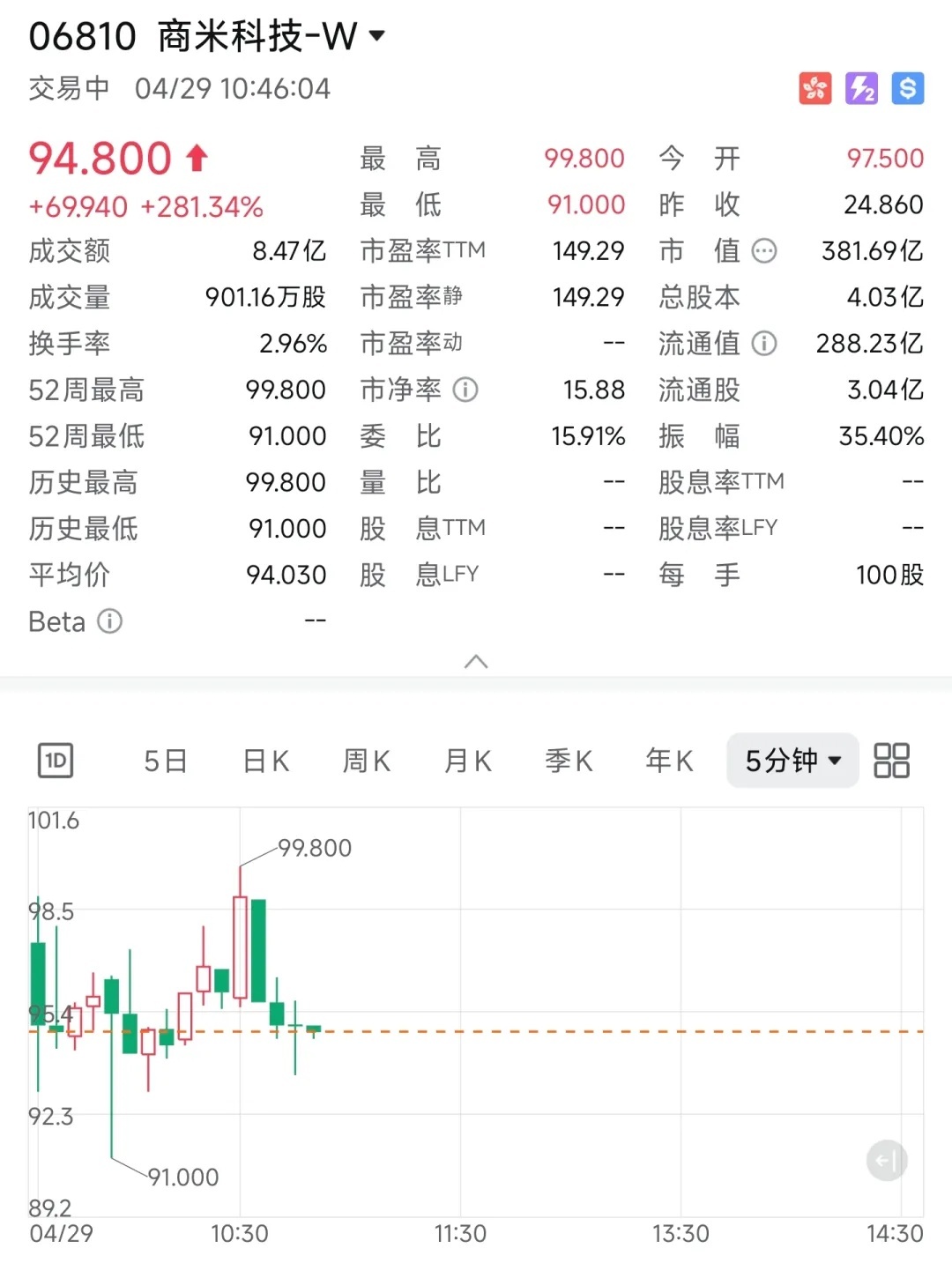Select the 周K chart tab
Viewport: 952px width, 1263px height.
[366, 761]
